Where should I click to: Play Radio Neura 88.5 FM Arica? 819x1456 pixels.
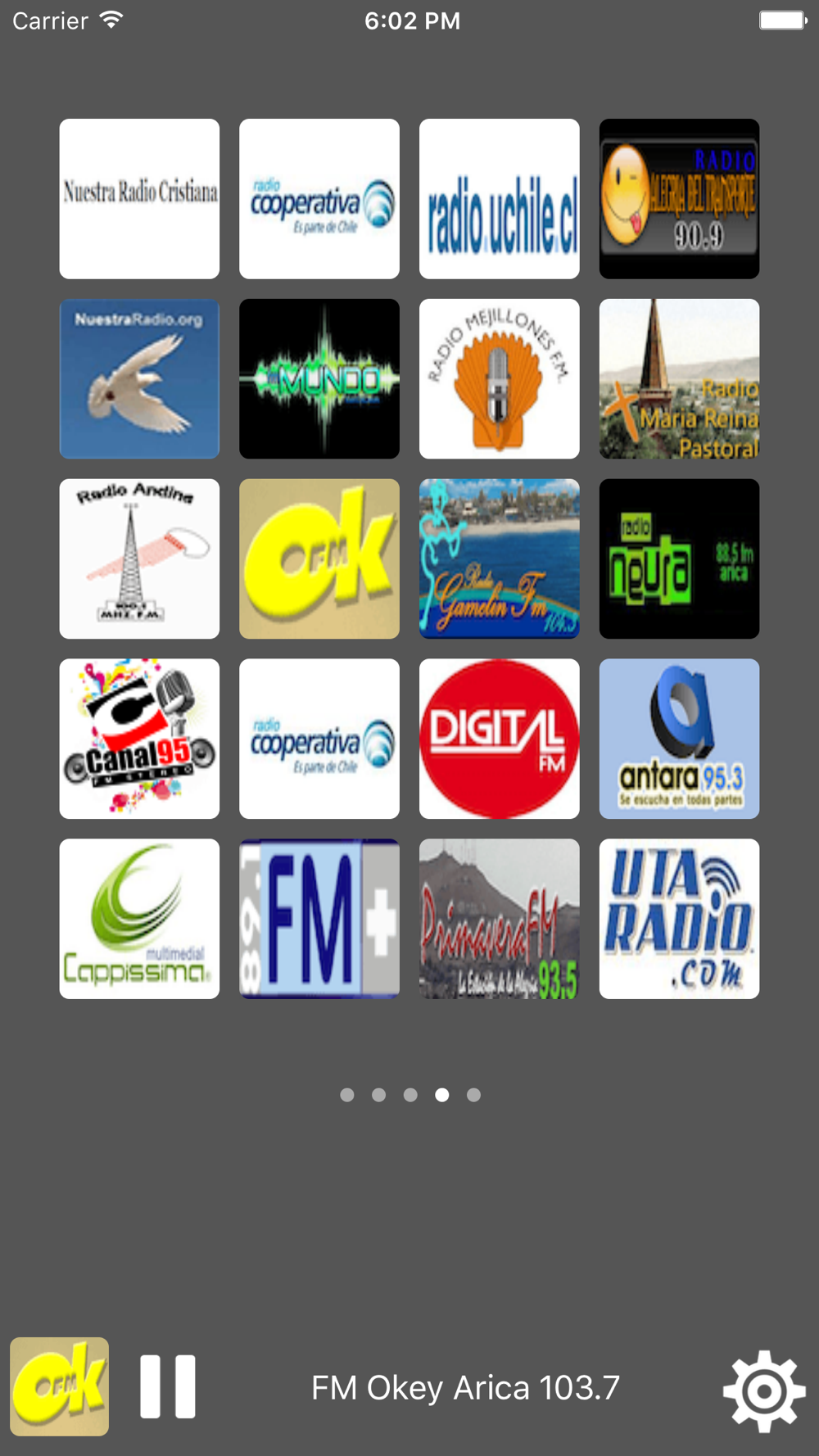coord(680,559)
